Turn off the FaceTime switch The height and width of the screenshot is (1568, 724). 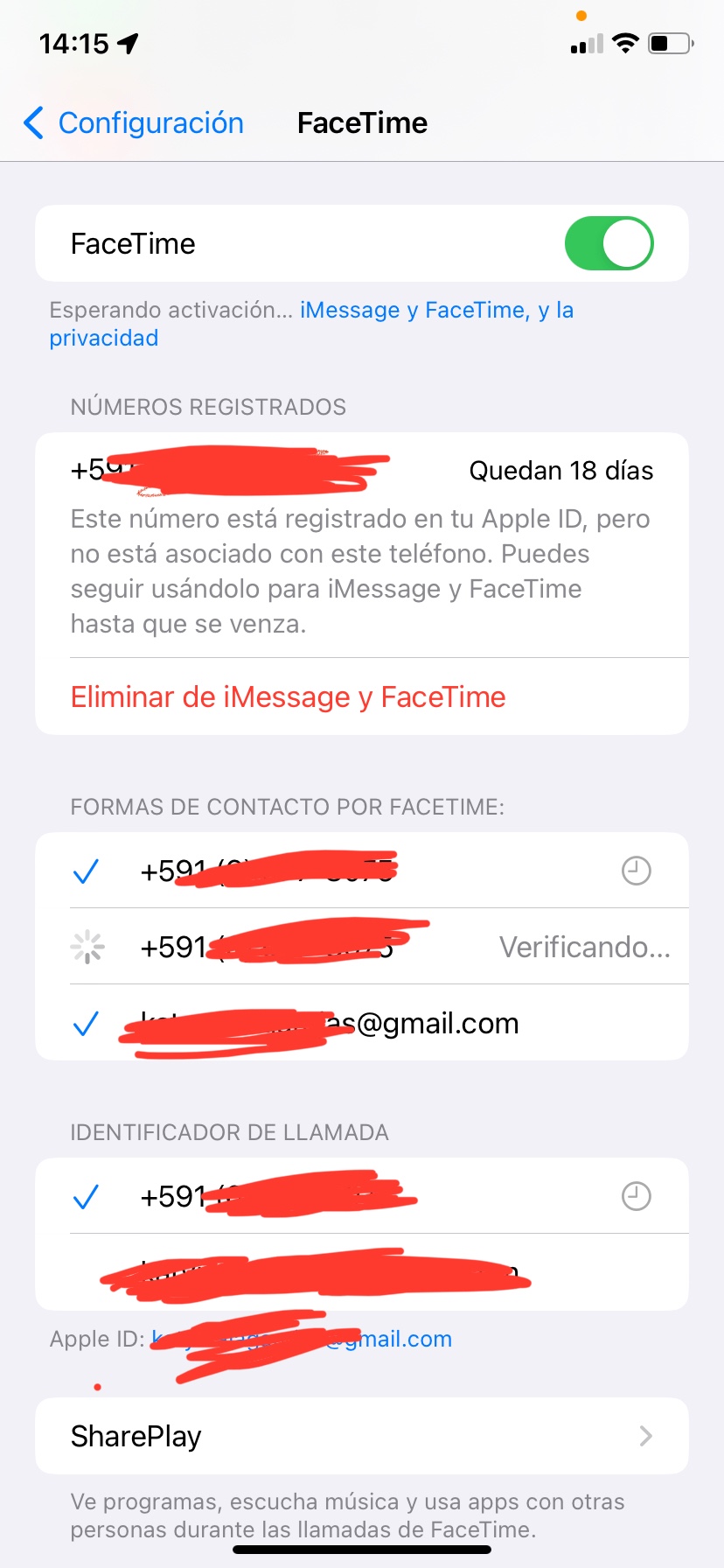pyautogui.click(x=609, y=243)
